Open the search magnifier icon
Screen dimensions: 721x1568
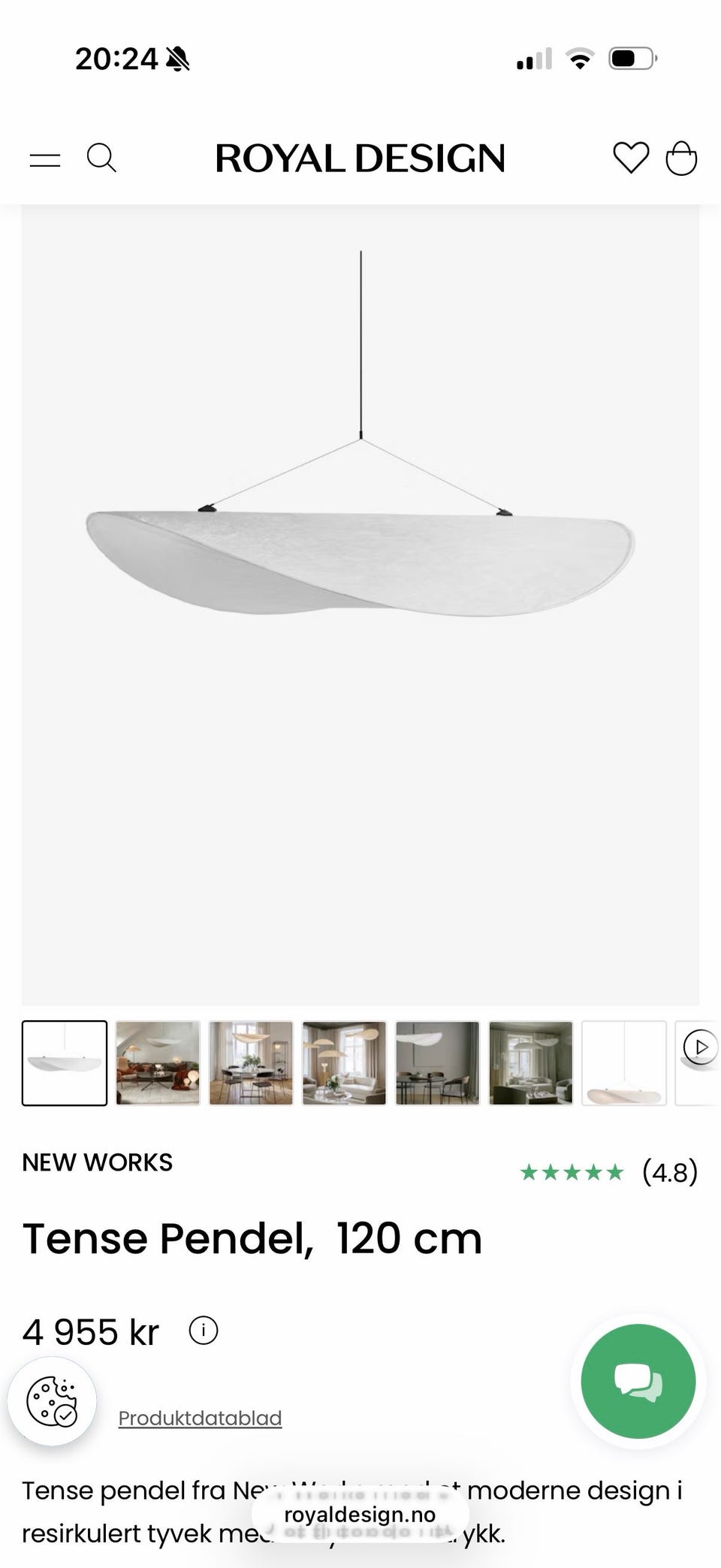(x=101, y=159)
